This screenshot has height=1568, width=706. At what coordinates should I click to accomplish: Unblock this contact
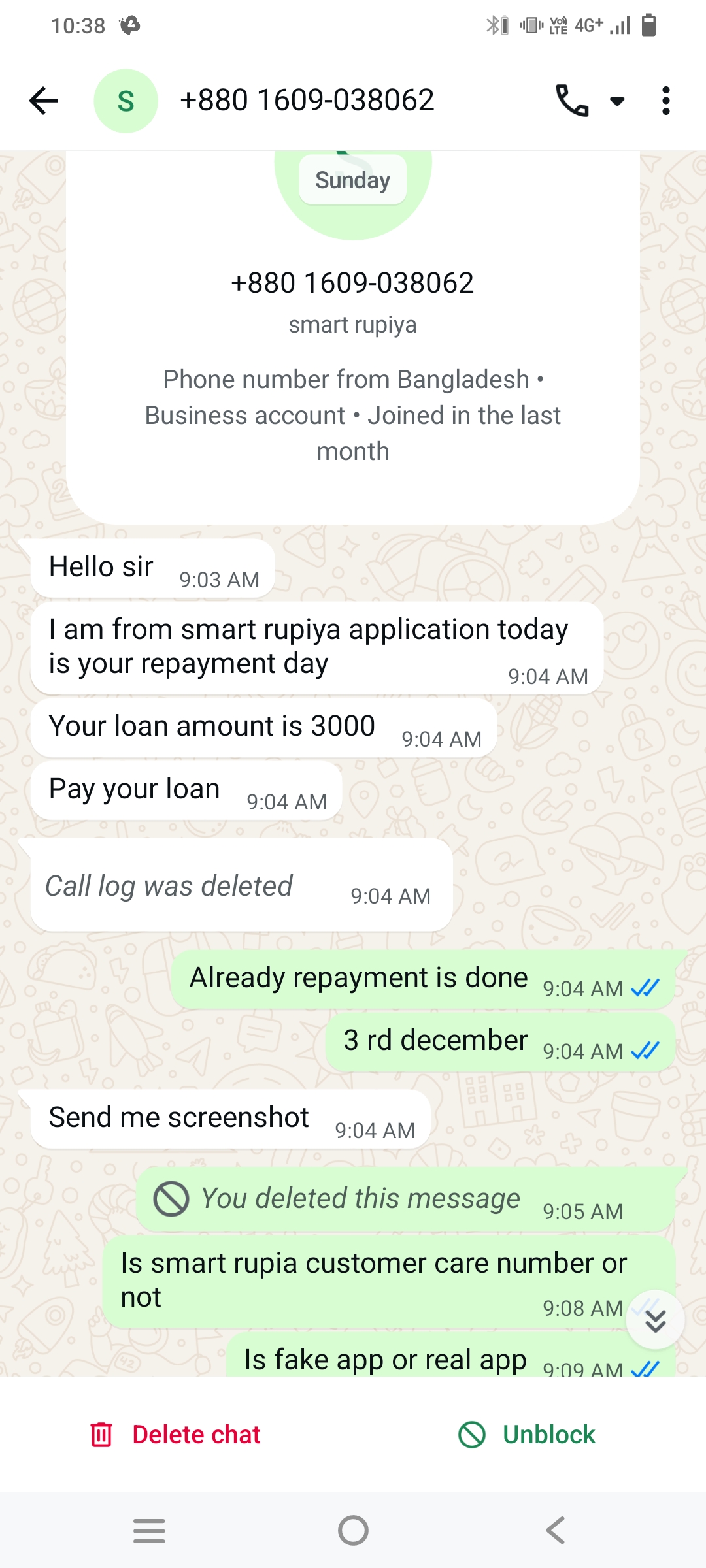pyautogui.click(x=527, y=1435)
